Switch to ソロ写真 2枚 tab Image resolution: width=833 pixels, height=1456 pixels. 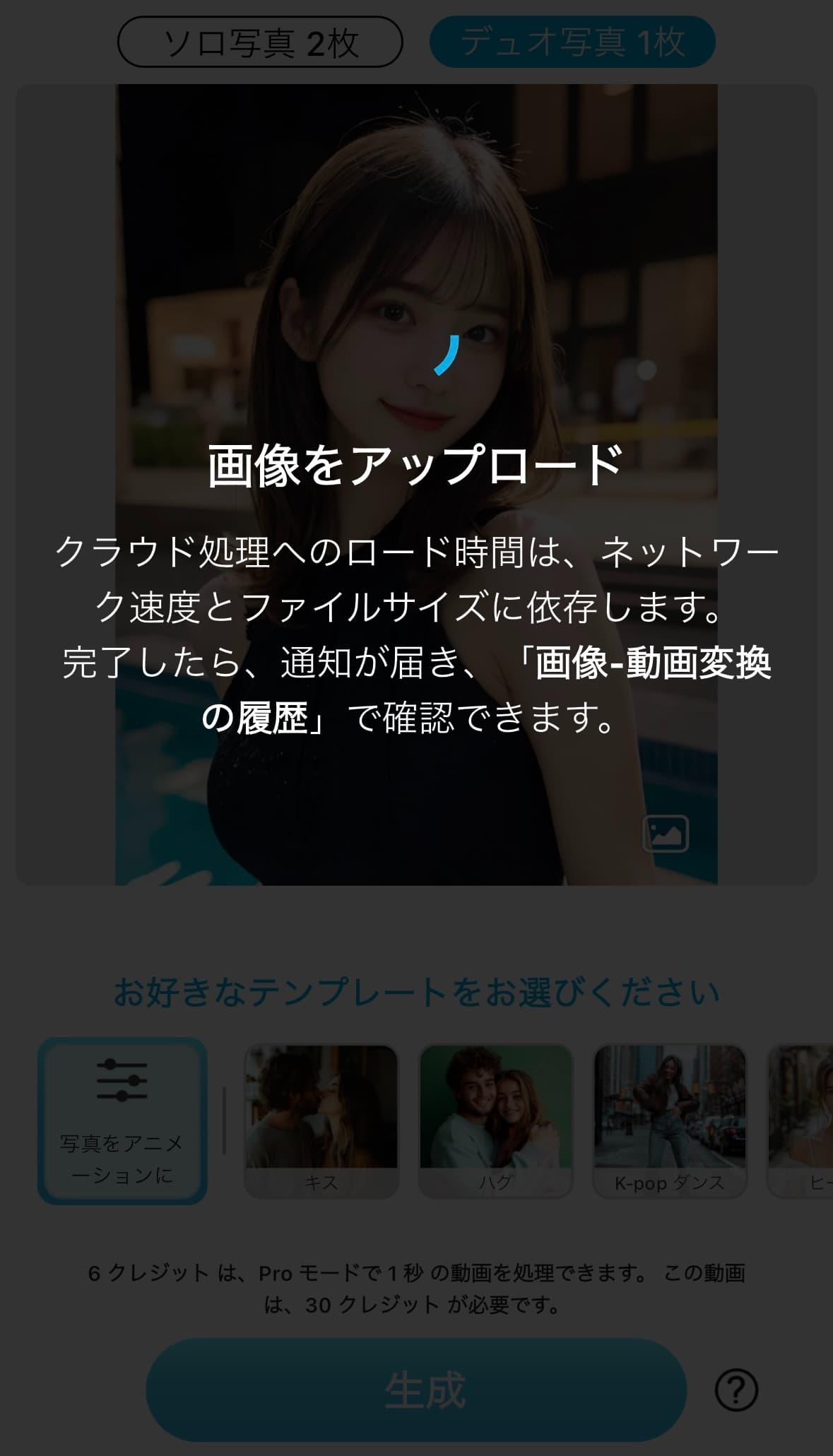260,42
